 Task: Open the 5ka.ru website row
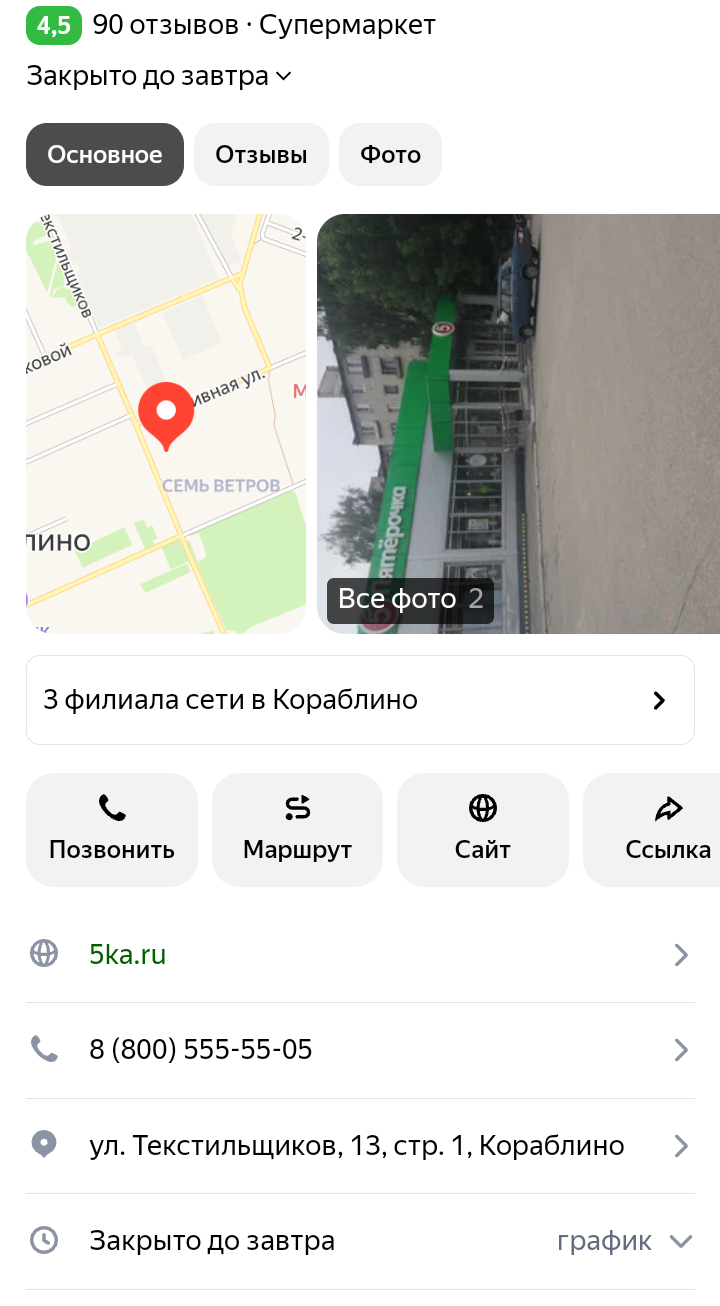click(x=360, y=955)
